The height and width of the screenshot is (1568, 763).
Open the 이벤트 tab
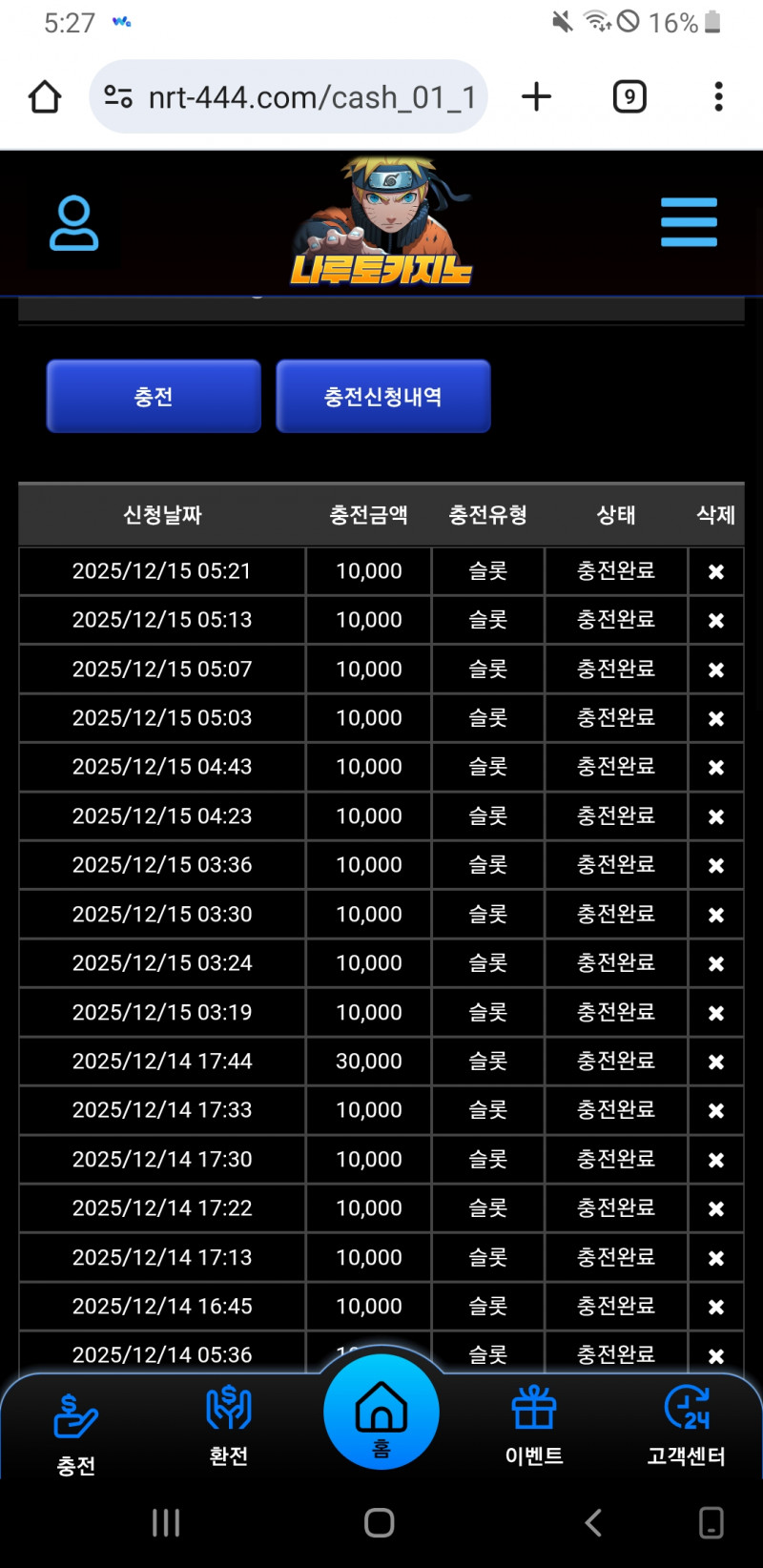click(534, 1428)
